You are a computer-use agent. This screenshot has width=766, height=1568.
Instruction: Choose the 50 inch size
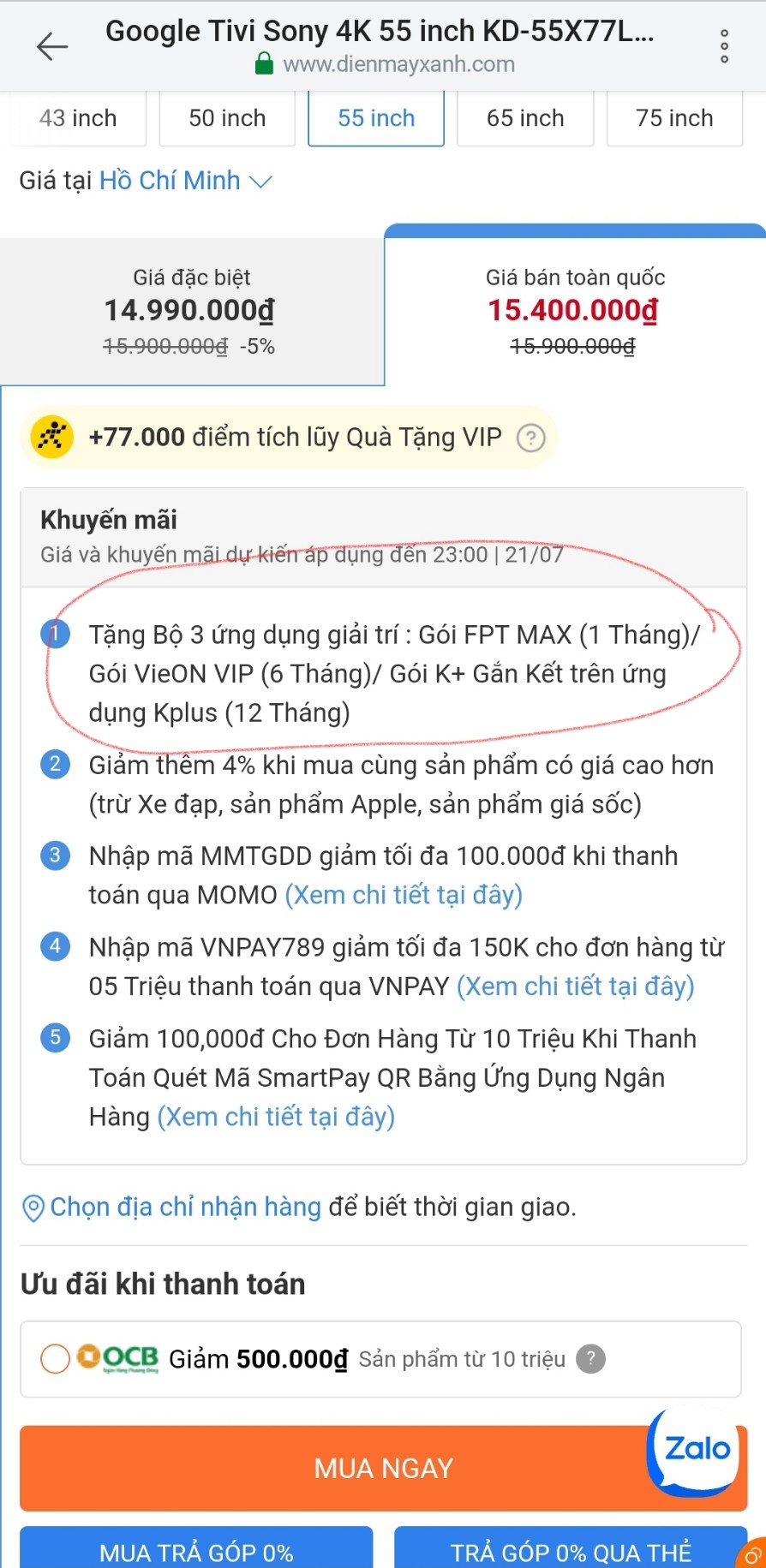227,118
